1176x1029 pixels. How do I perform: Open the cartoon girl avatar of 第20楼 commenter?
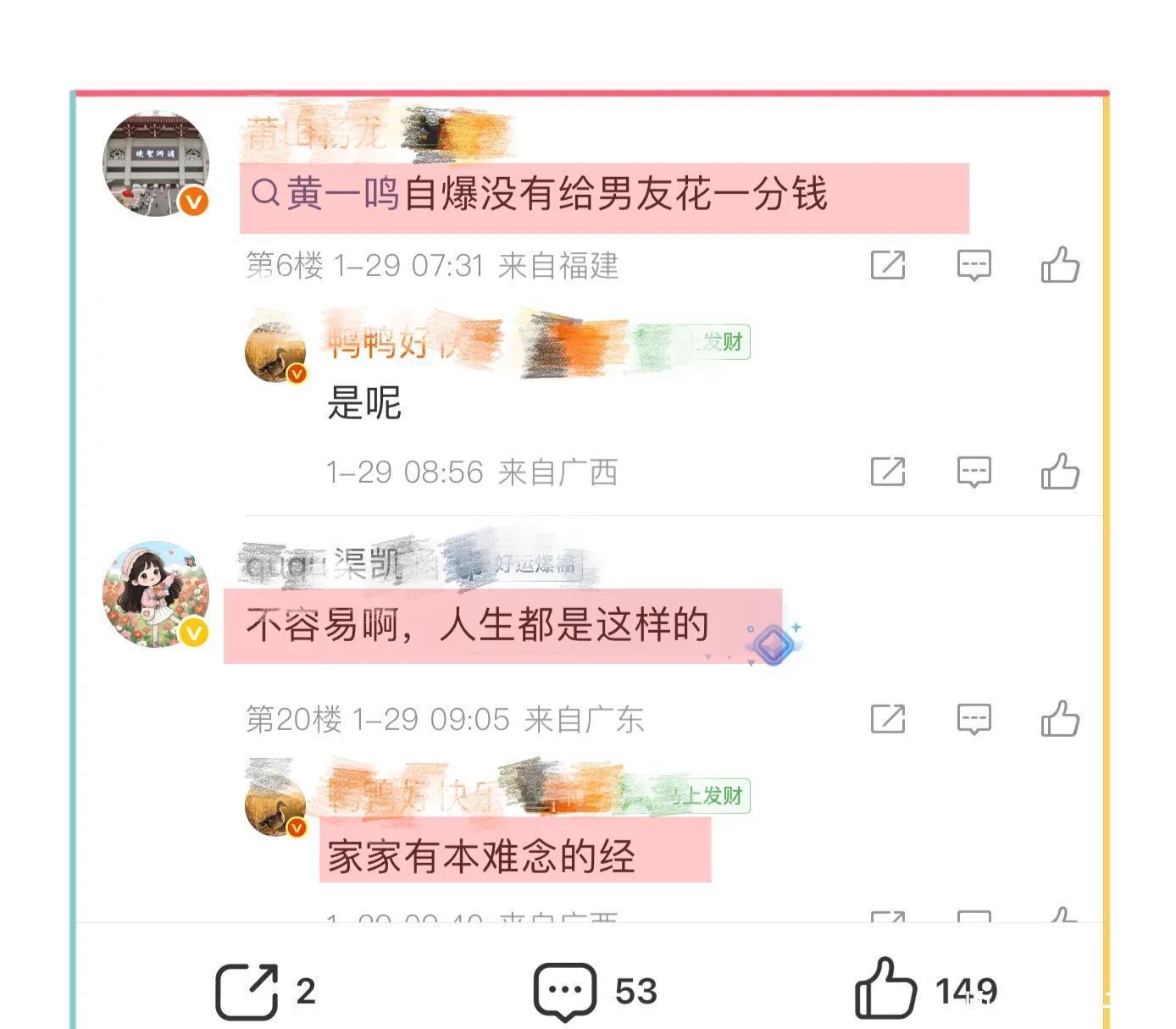[155, 595]
